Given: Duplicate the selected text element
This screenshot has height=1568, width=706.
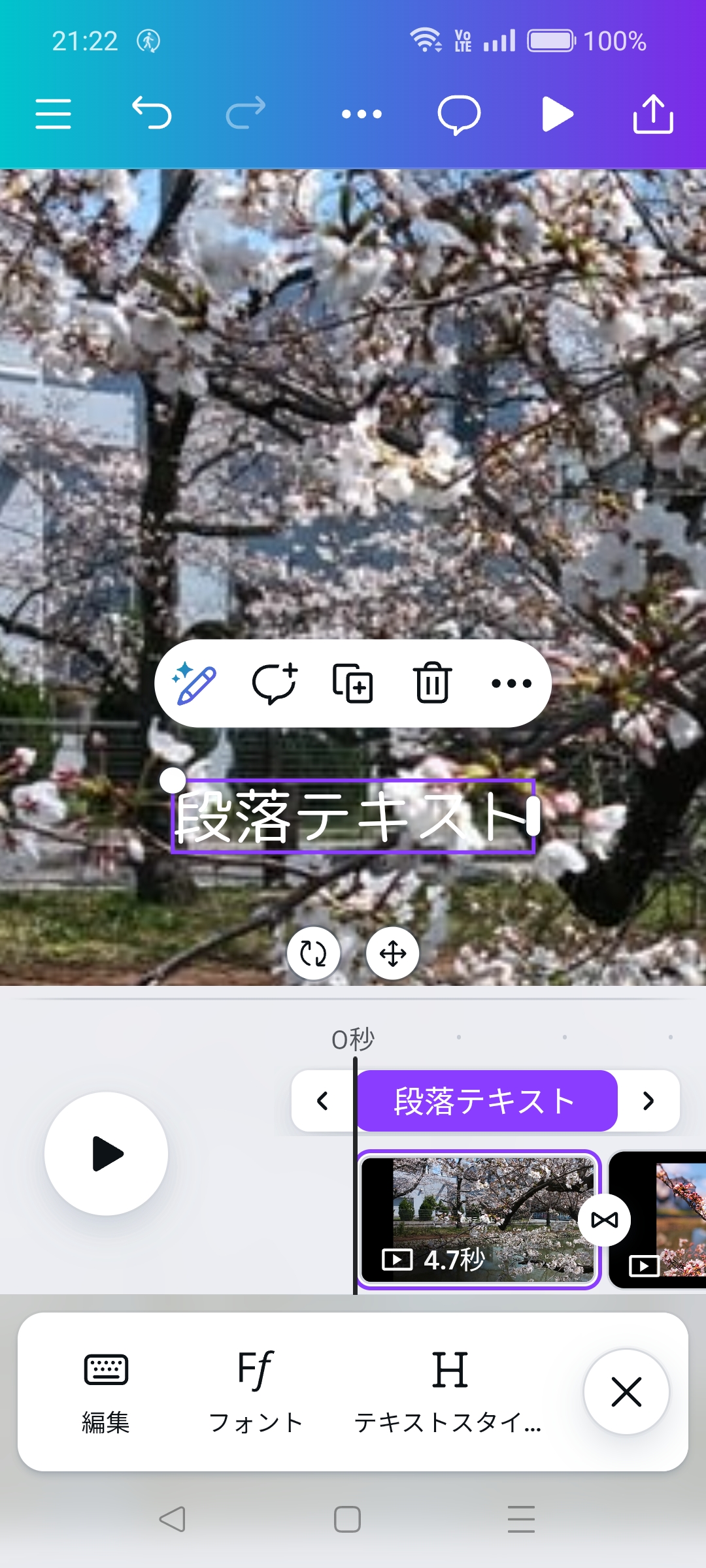Looking at the screenshot, I should click(353, 683).
